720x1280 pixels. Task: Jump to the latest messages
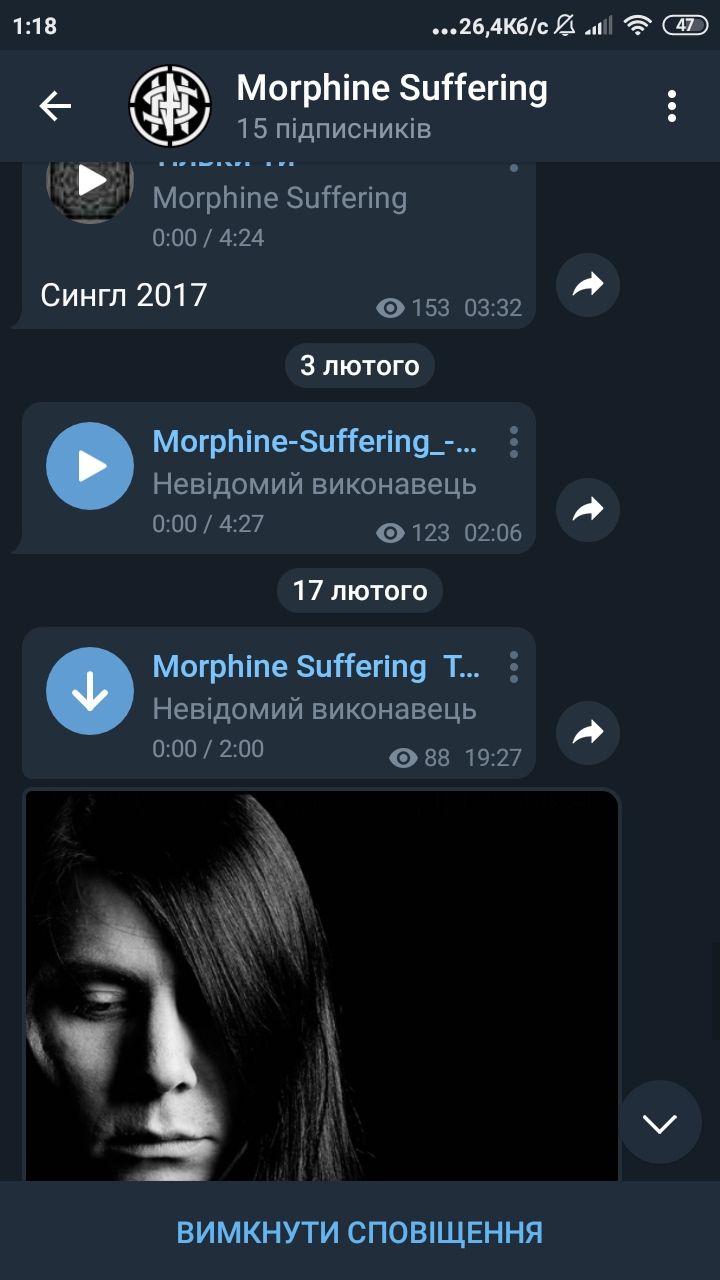point(659,1122)
